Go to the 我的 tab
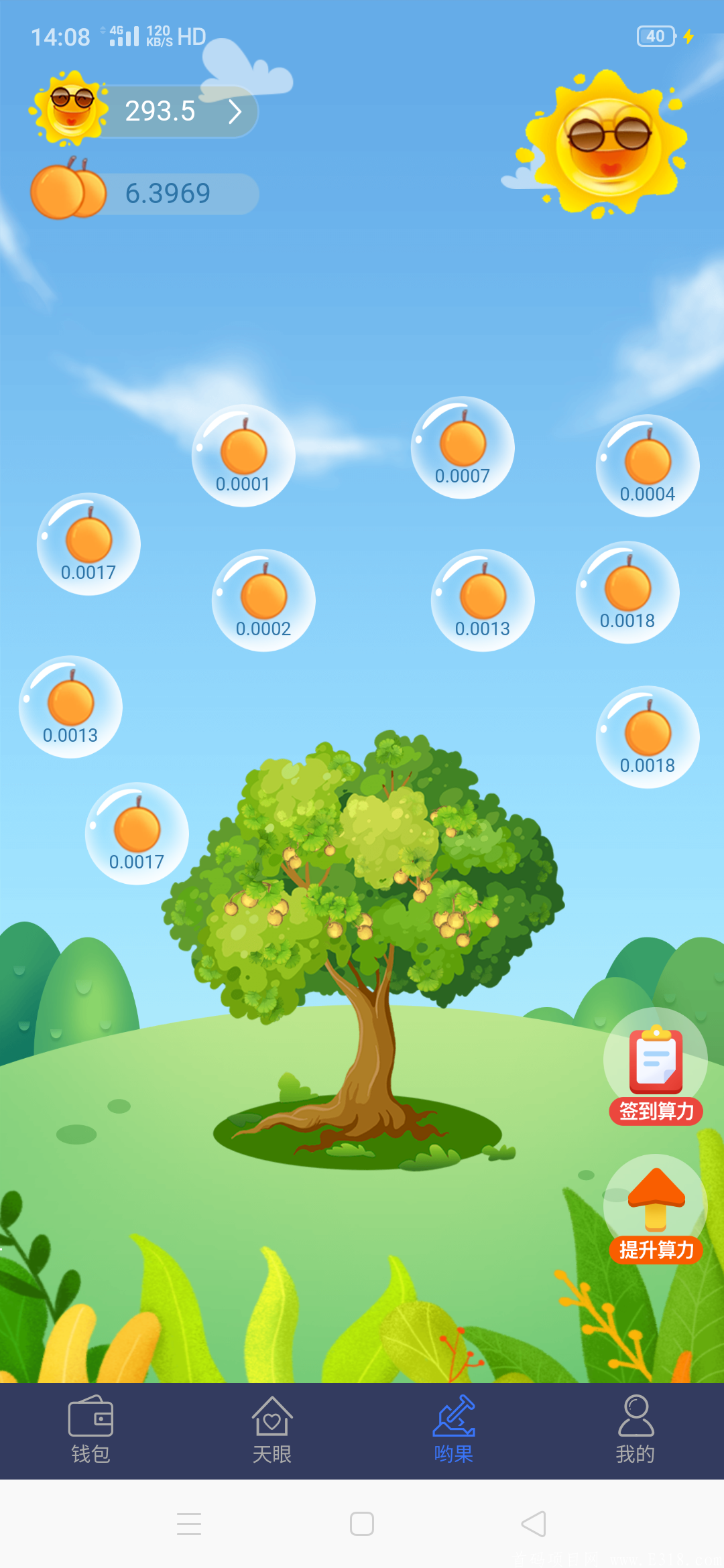 (635, 1429)
